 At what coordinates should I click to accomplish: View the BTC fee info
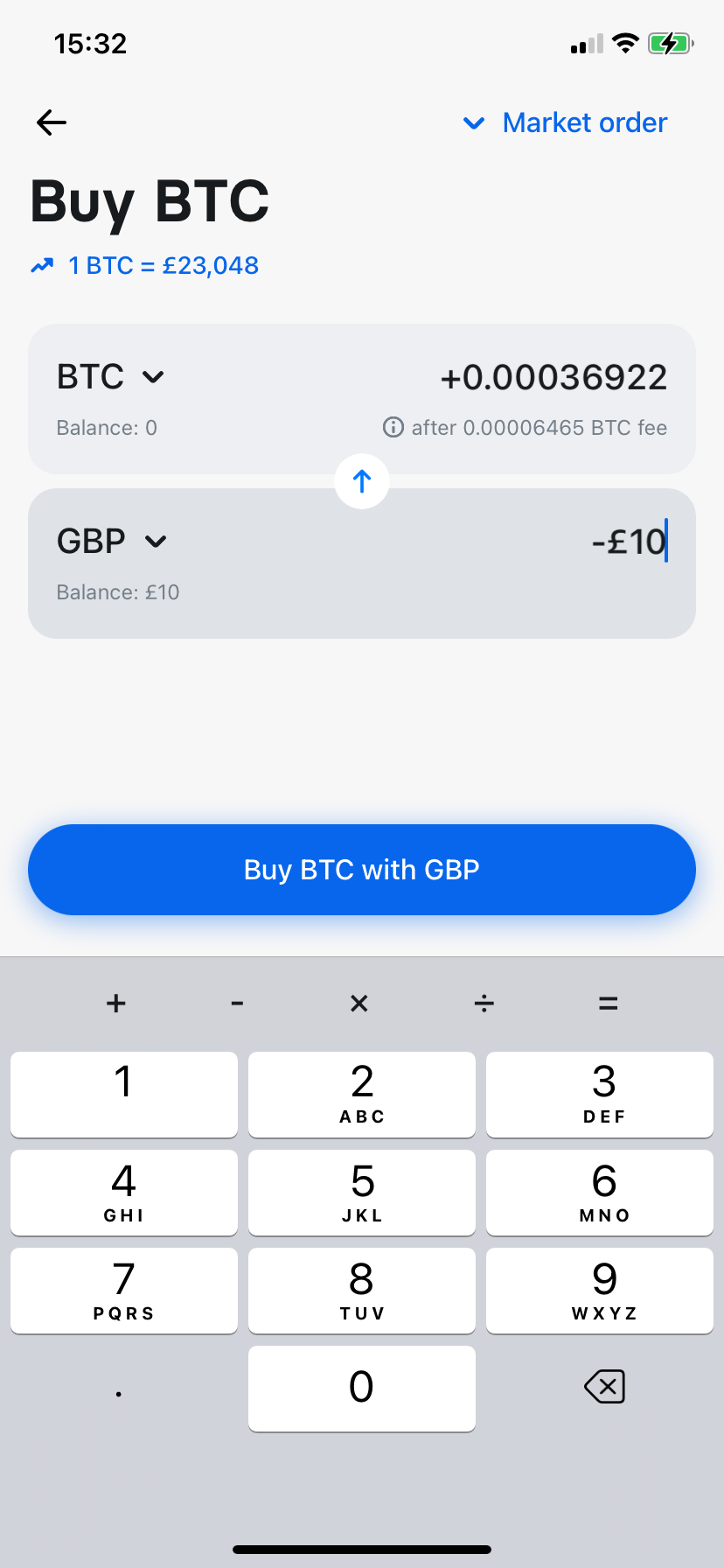coord(393,428)
